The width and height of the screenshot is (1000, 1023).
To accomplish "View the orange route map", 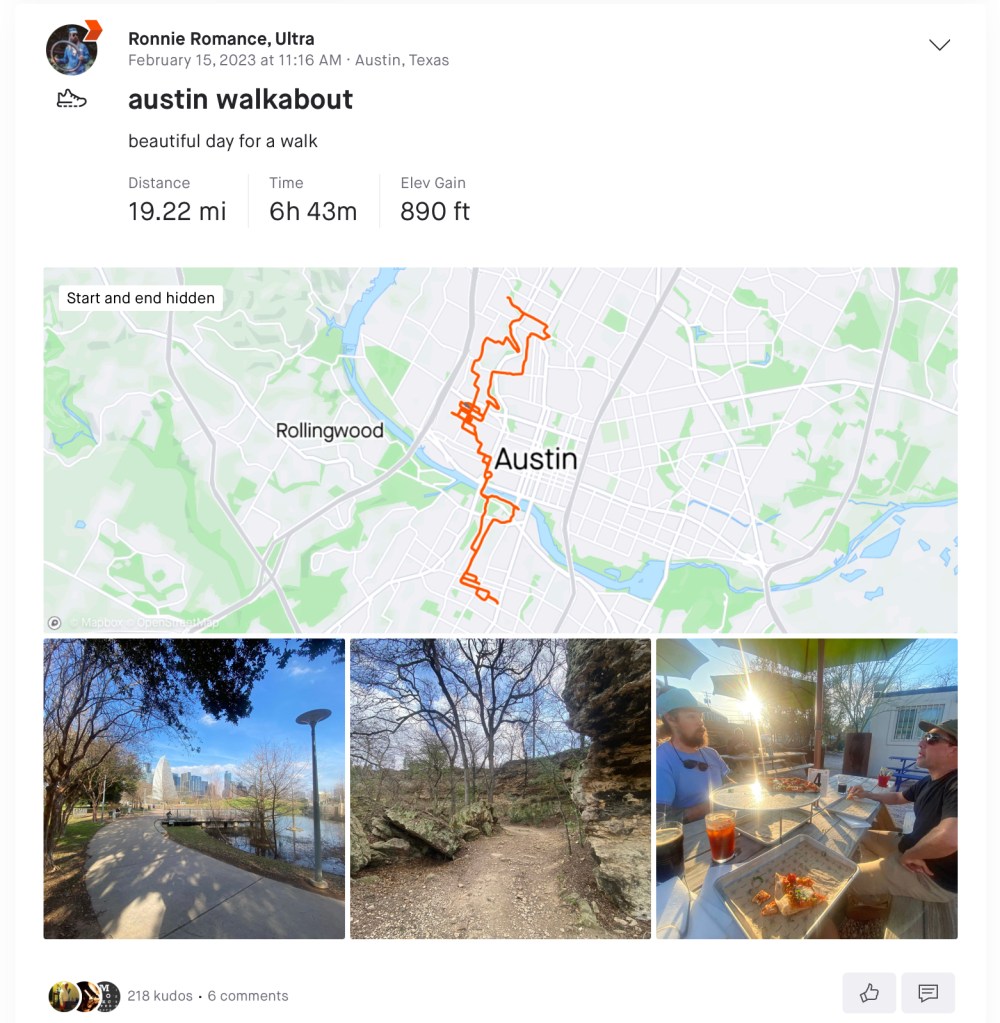I will click(x=500, y=450).
